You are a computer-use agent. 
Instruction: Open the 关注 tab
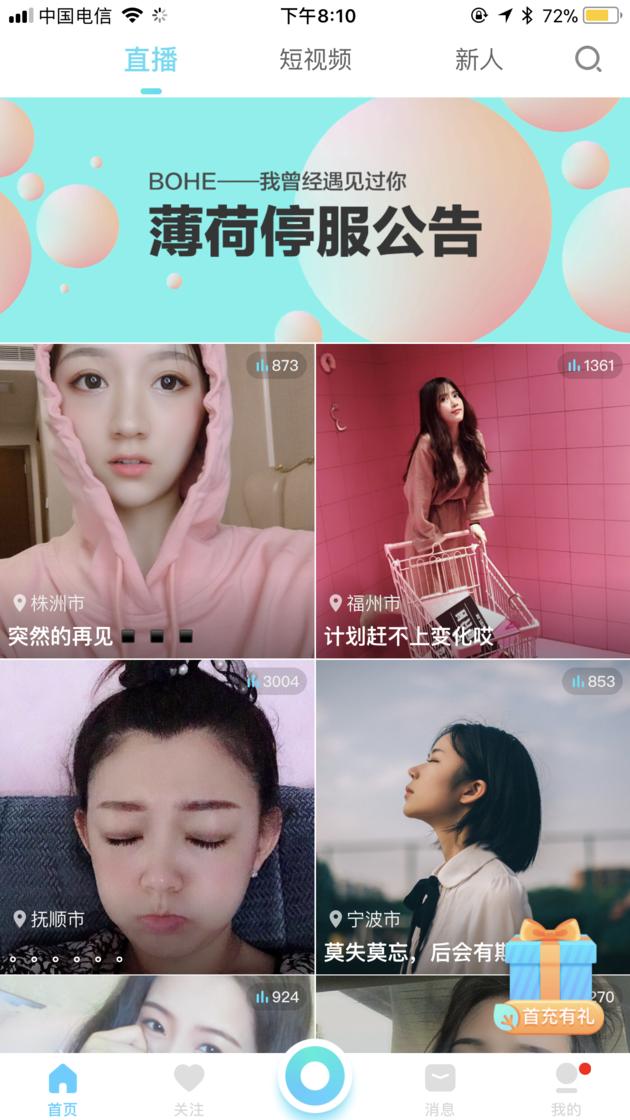[188, 1088]
